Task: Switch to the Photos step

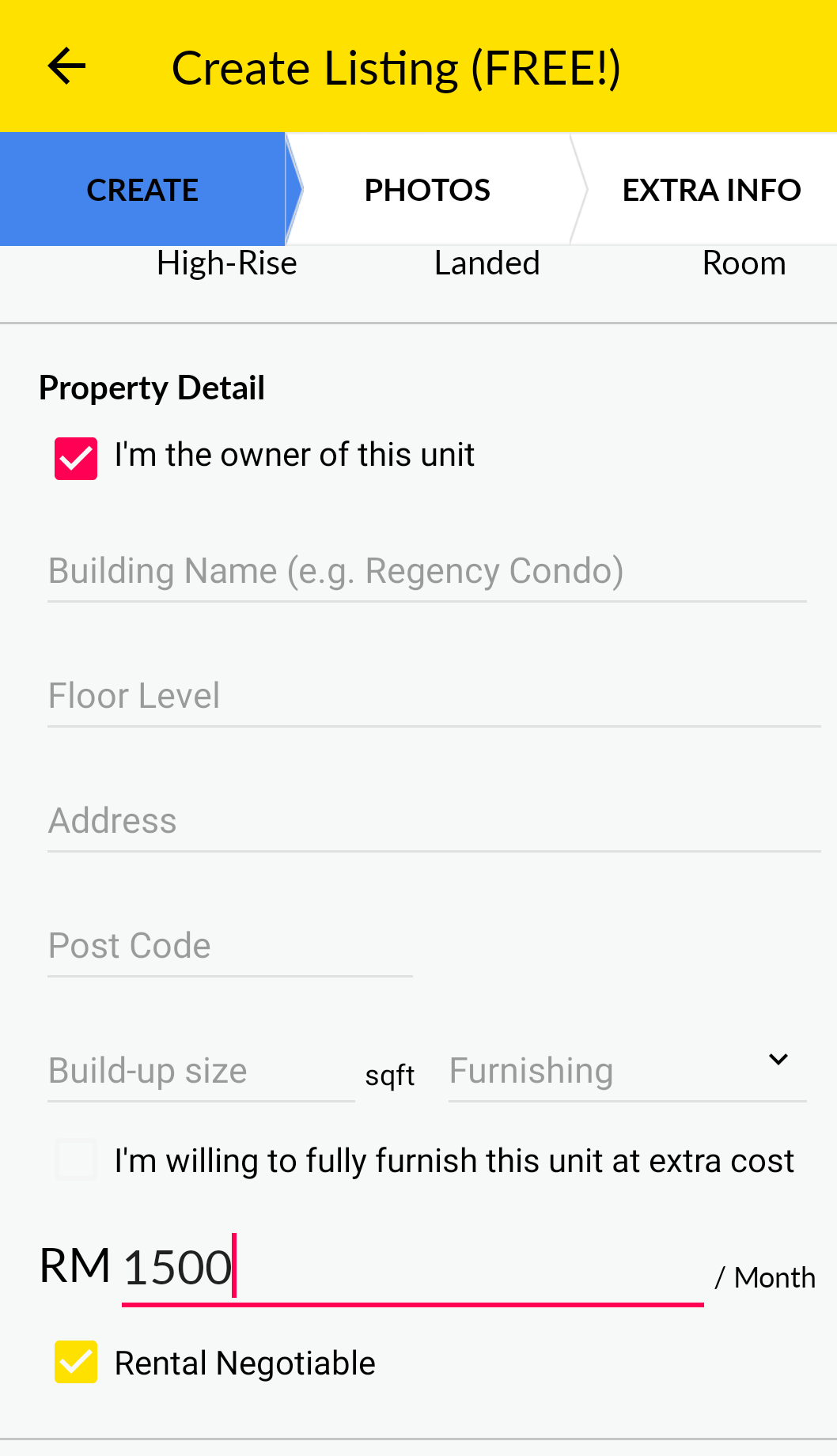Action: click(427, 190)
